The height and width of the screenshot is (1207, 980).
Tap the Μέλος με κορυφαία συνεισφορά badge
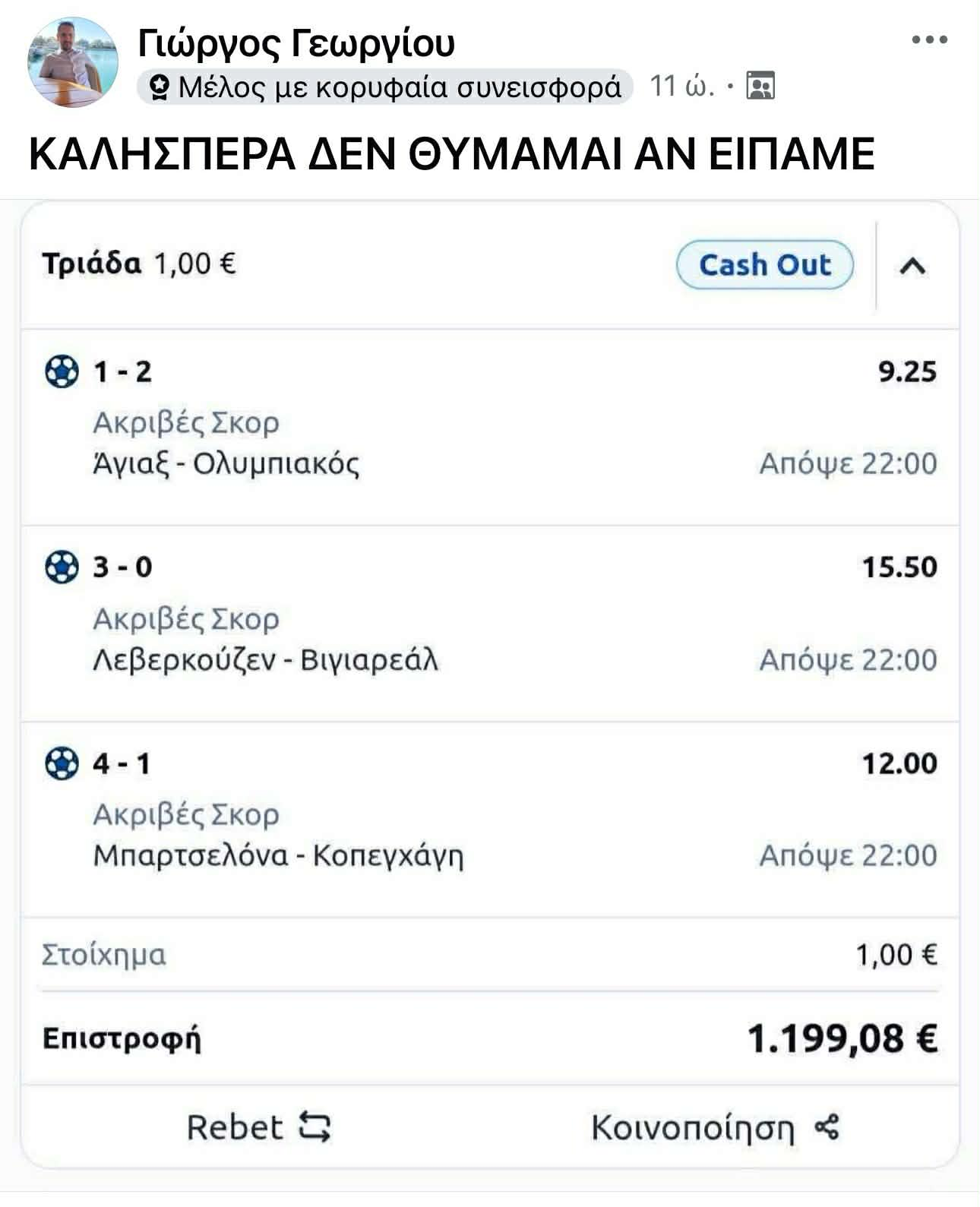[385, 87]
